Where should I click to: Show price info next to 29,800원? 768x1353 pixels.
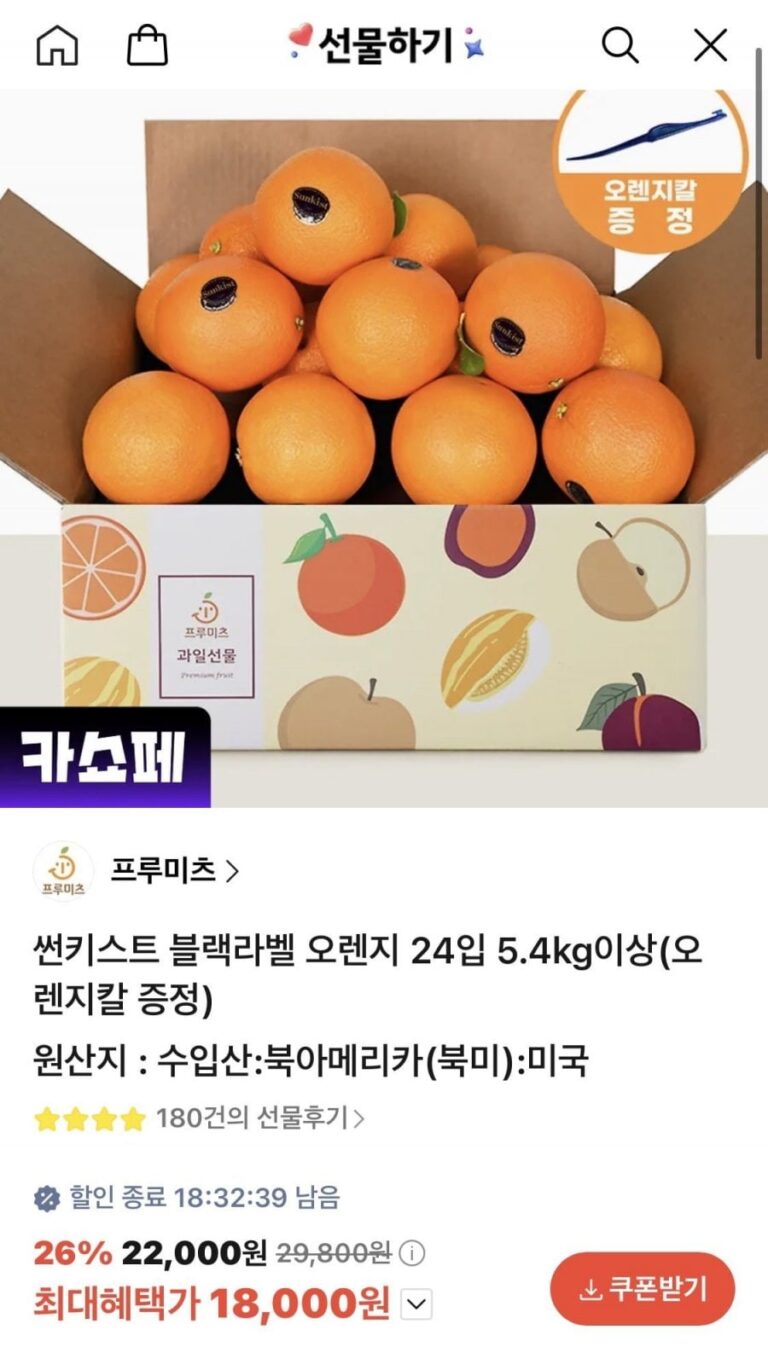(411, 1252)
